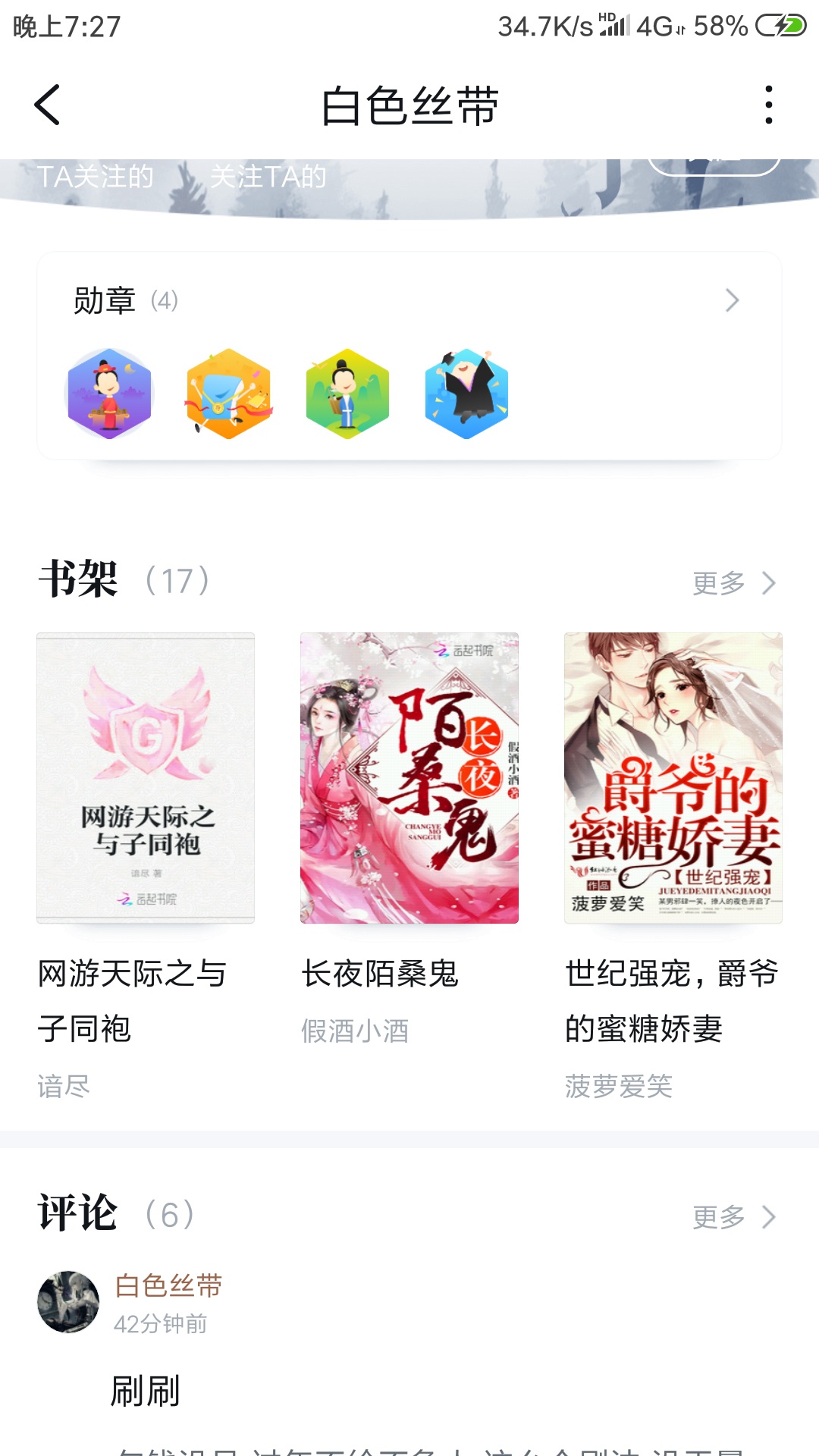The width and height of the screenshot is (819, 1456).
Task: Open the 关注TA的 followers list
Action: pos(268,177)
